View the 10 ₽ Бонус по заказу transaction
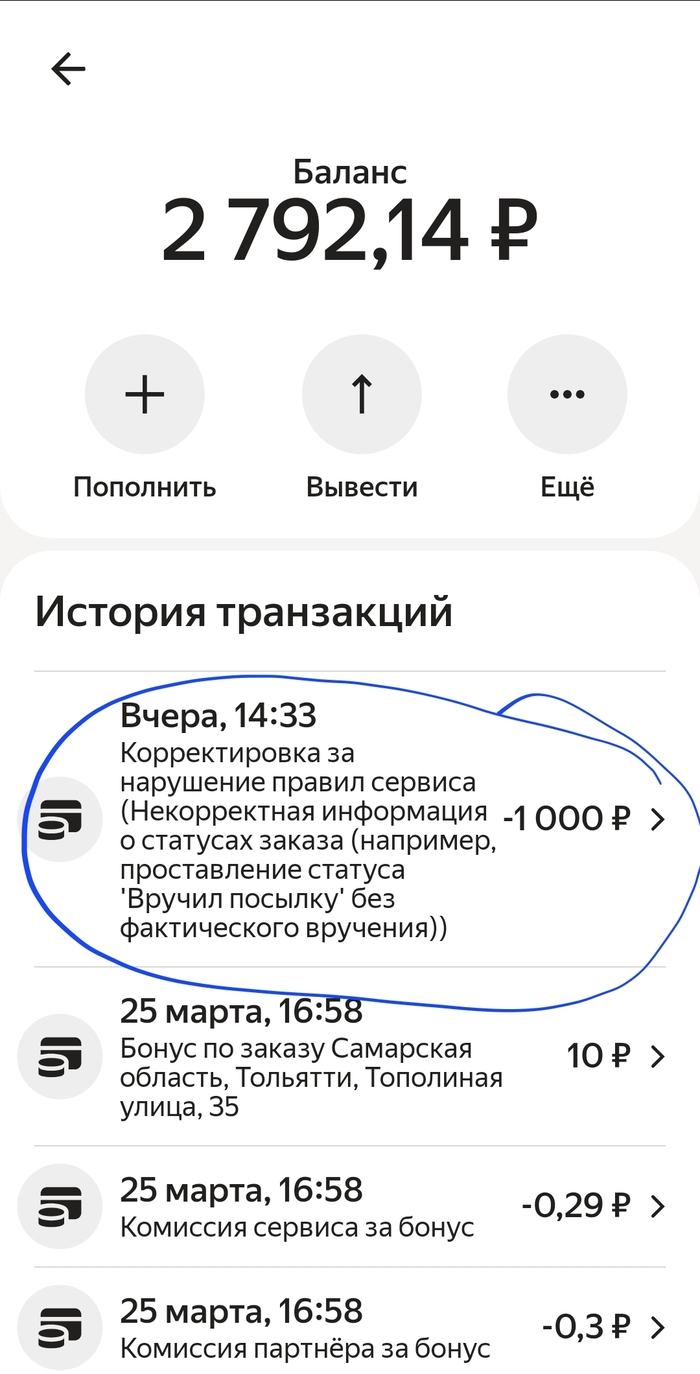This screenshot has height=1374, width=700. coord(350,1056)
